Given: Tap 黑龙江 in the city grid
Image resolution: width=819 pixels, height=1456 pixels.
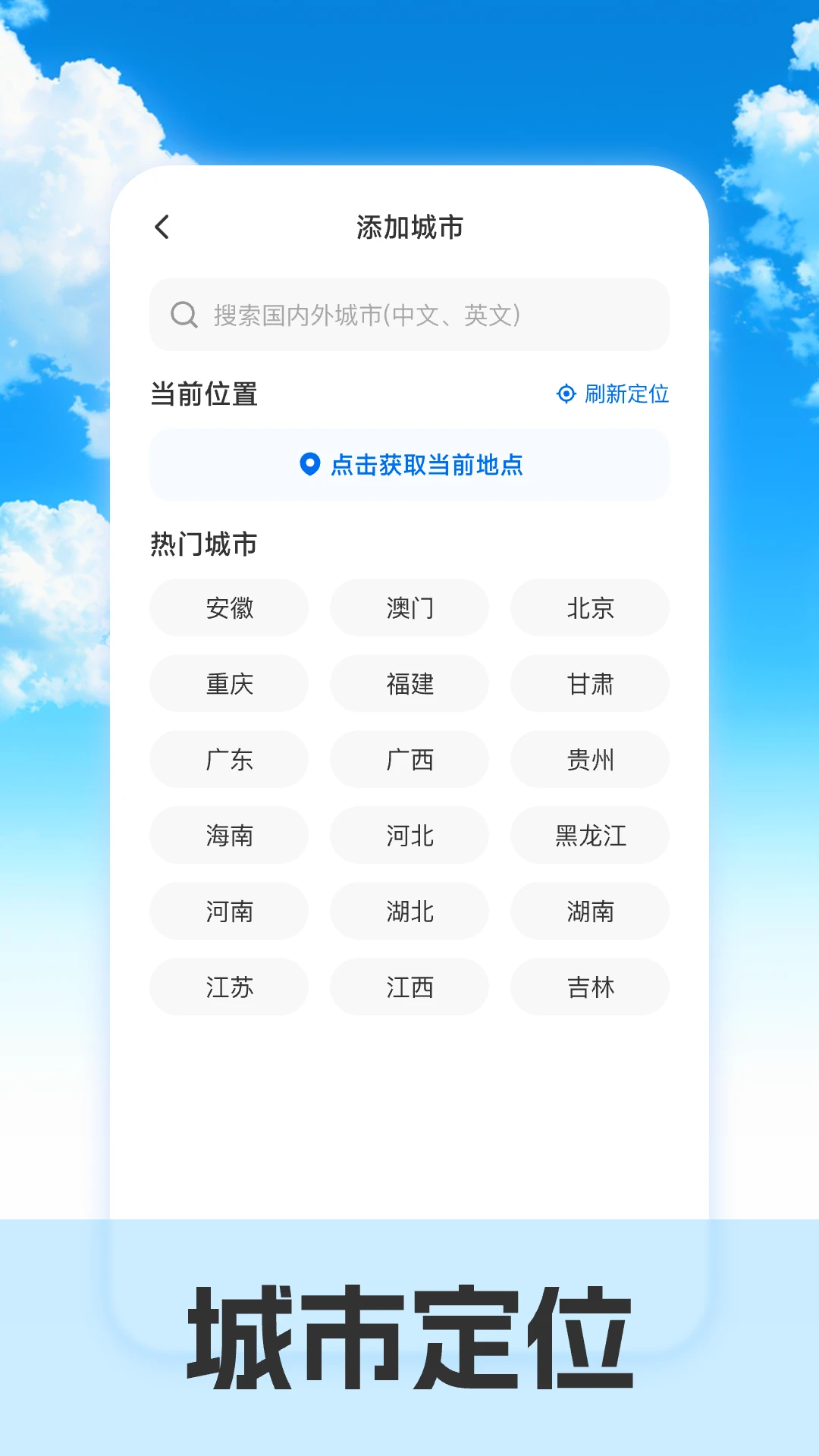Looking at the screenshot, I should click(590, 835).
